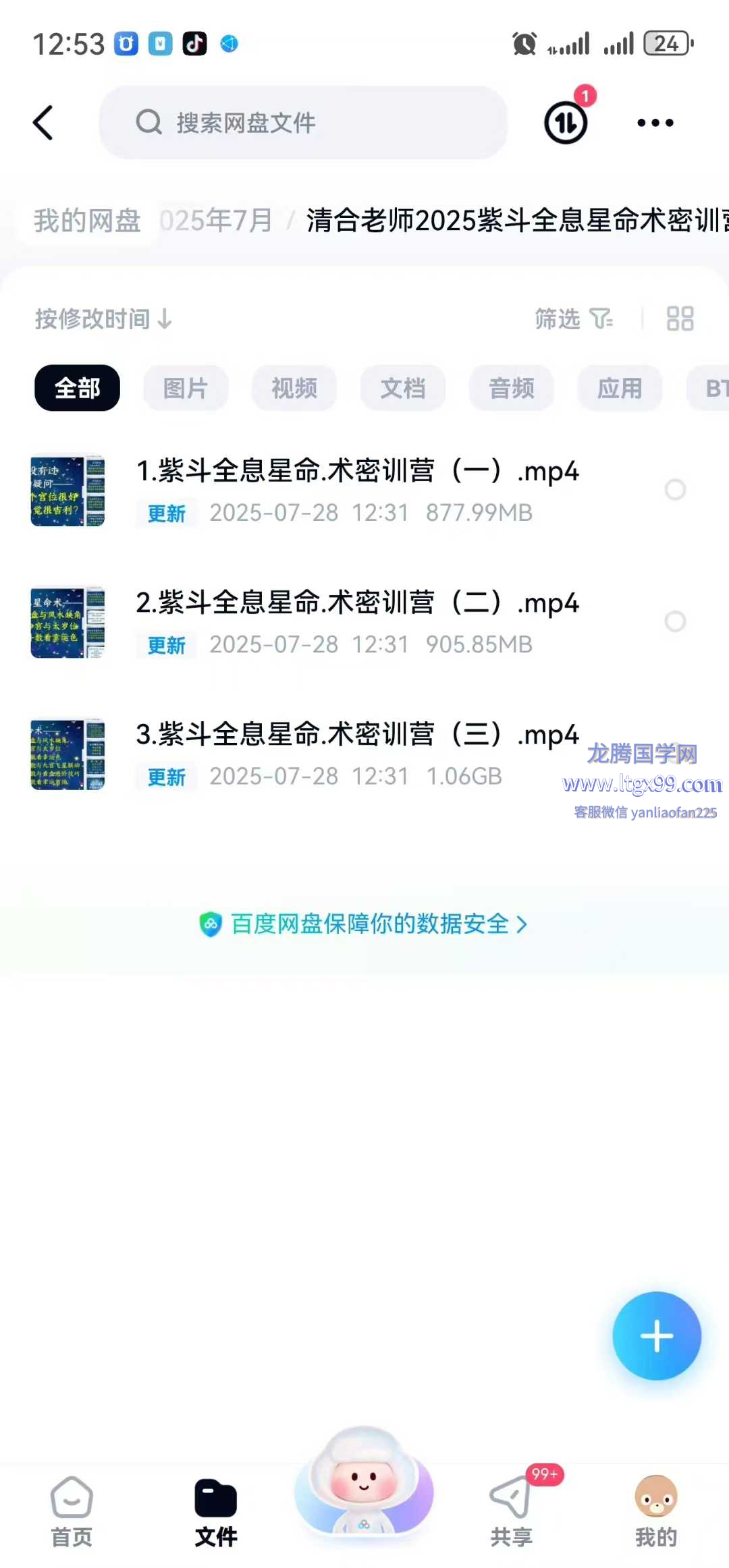This screenshot has height=1568, width=729.
Task: Go back using the top-left arrow
Action: (x=43, y=123)
